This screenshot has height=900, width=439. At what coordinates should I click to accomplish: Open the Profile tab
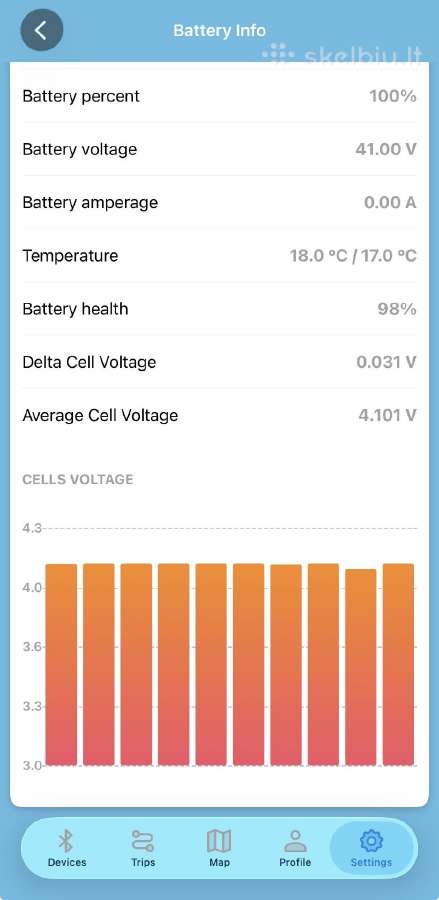point(295,848)
